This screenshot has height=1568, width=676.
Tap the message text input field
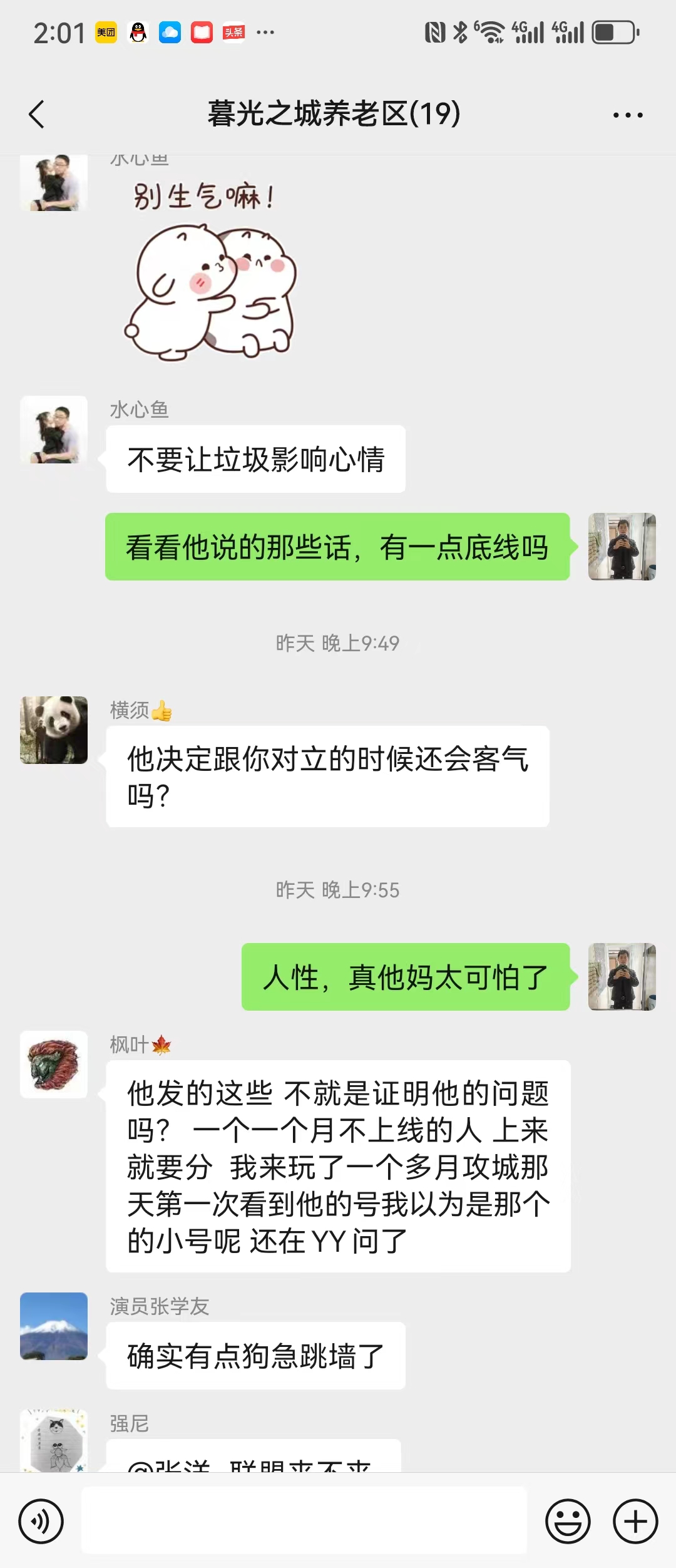(304, 1520)
